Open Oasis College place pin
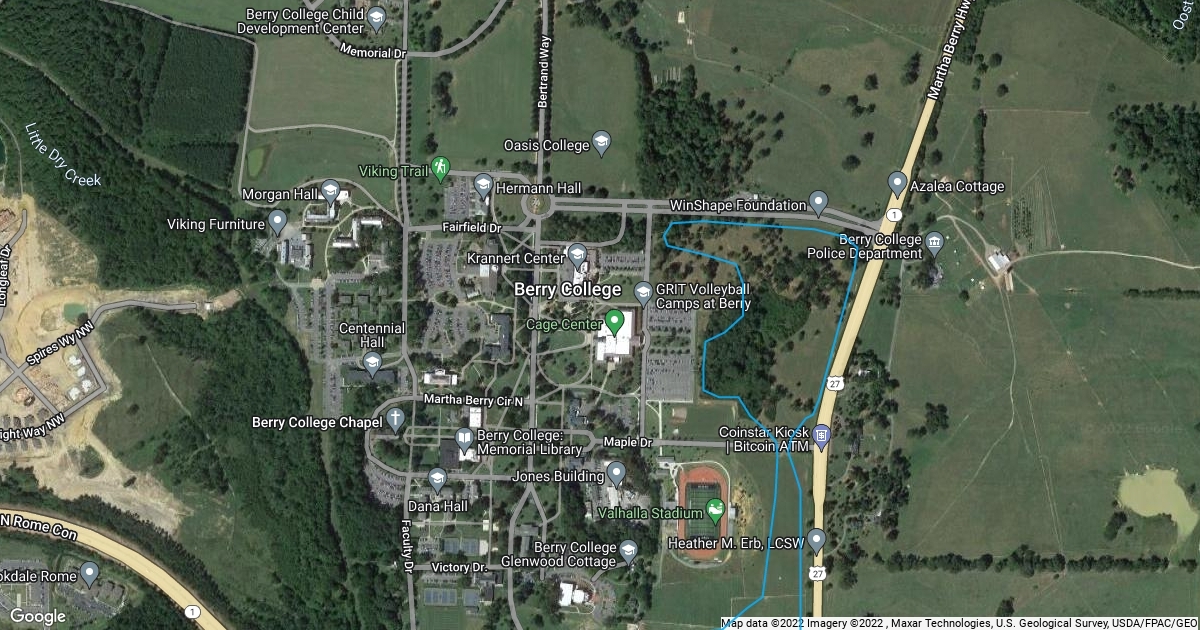The height and width of the screenshot is (630, 1200). click(602, 143)
